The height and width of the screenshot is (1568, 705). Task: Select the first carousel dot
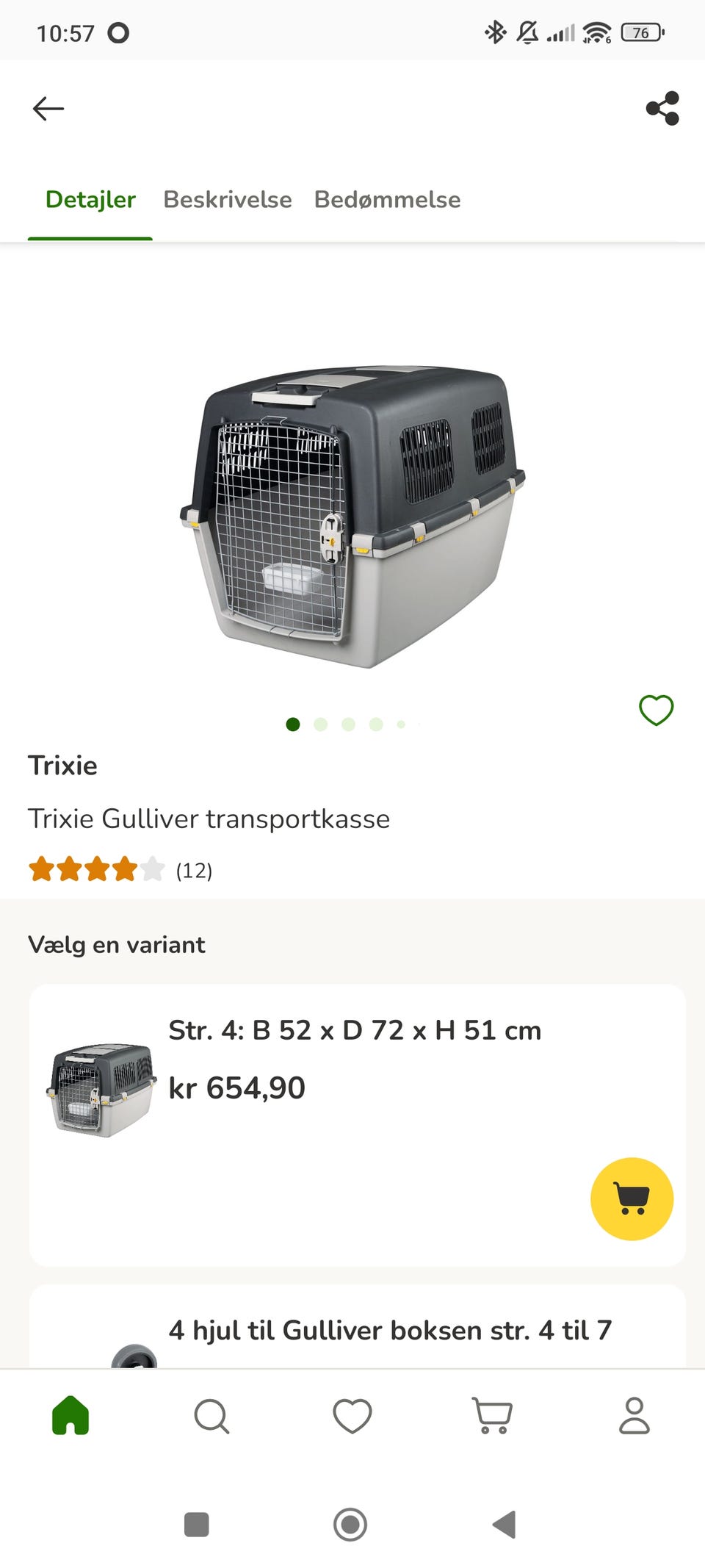(x=294, y=724)
